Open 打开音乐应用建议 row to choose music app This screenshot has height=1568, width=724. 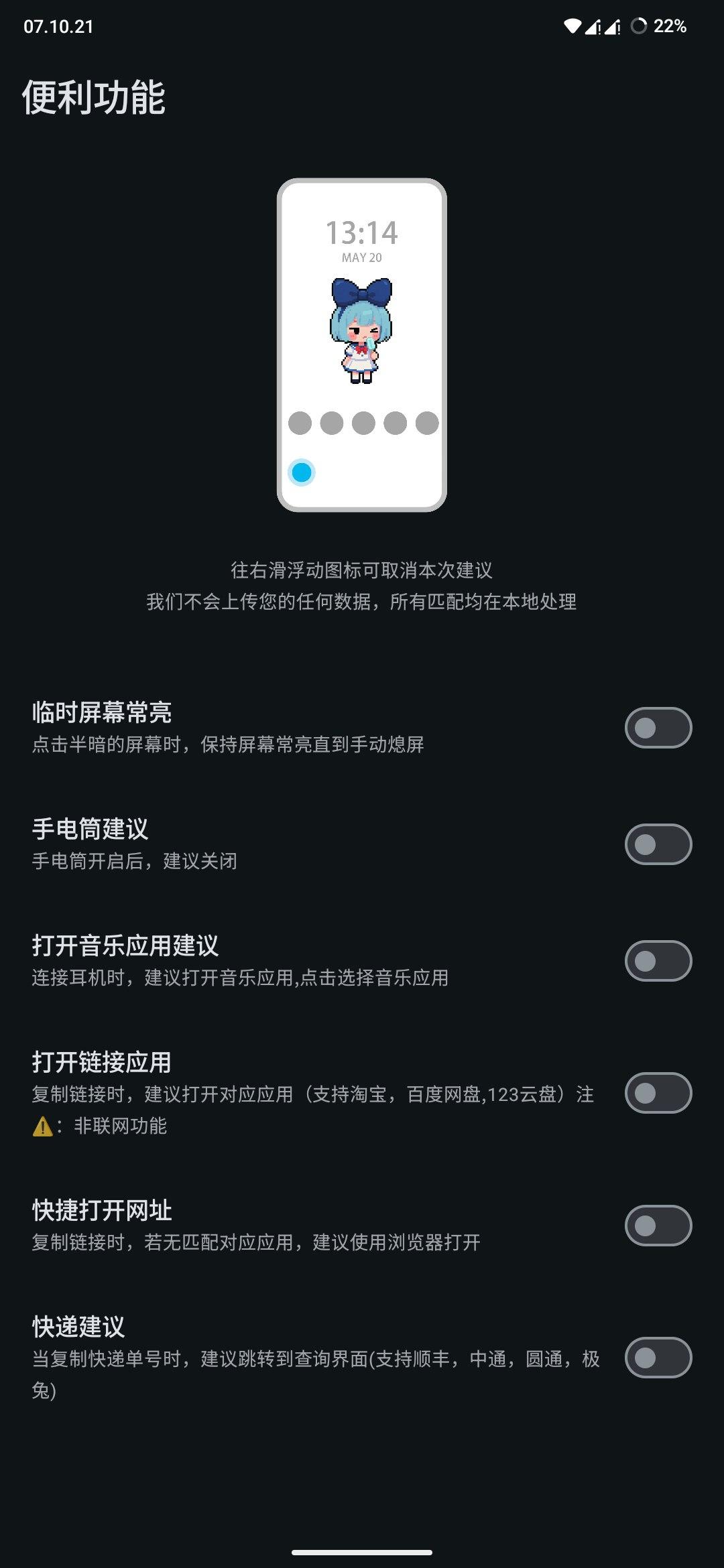tap(268, 961)
